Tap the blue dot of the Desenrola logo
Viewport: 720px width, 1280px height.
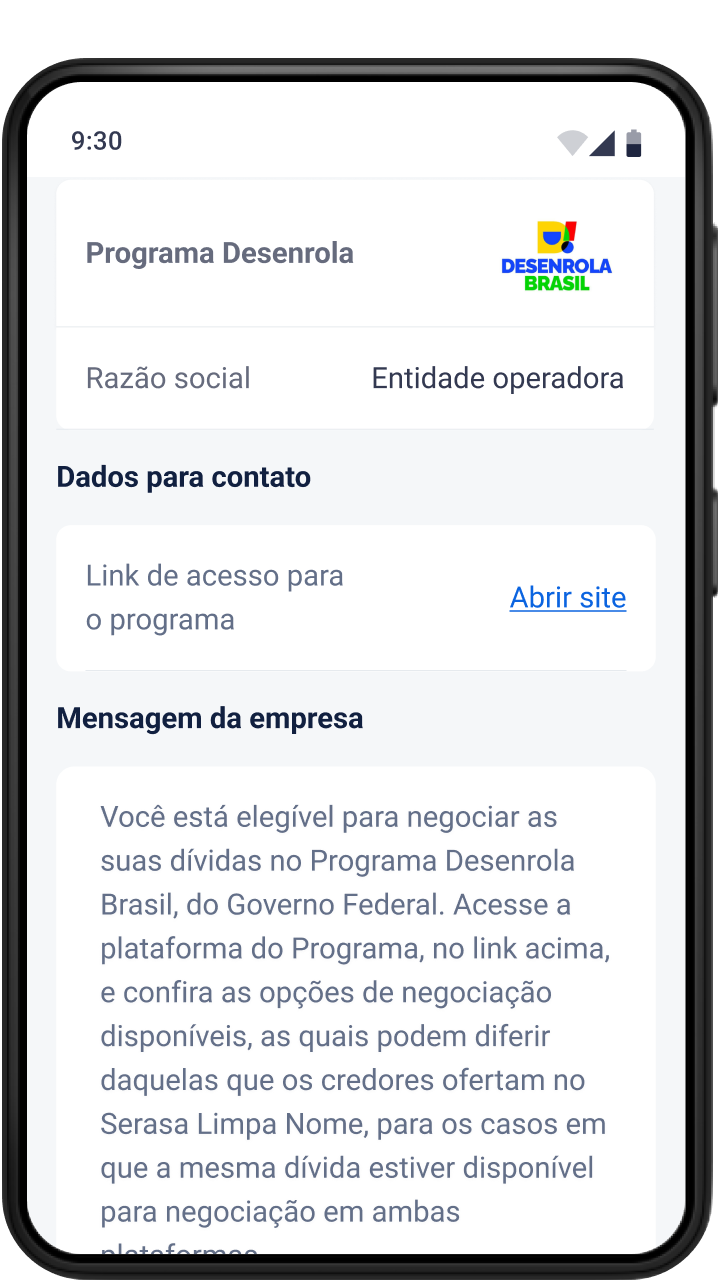coord(568,248)
